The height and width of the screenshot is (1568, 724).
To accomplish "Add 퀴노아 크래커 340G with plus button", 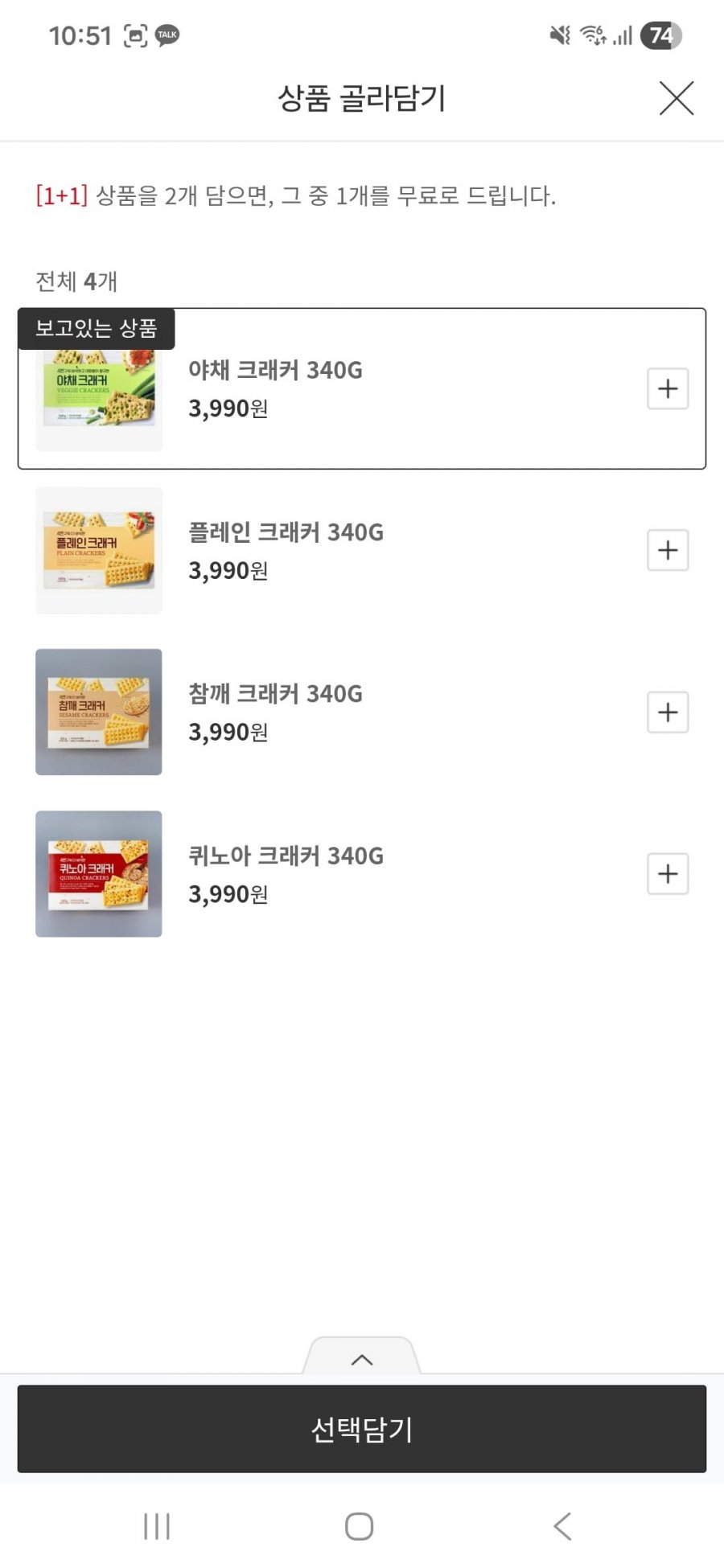I will [668, 874].
